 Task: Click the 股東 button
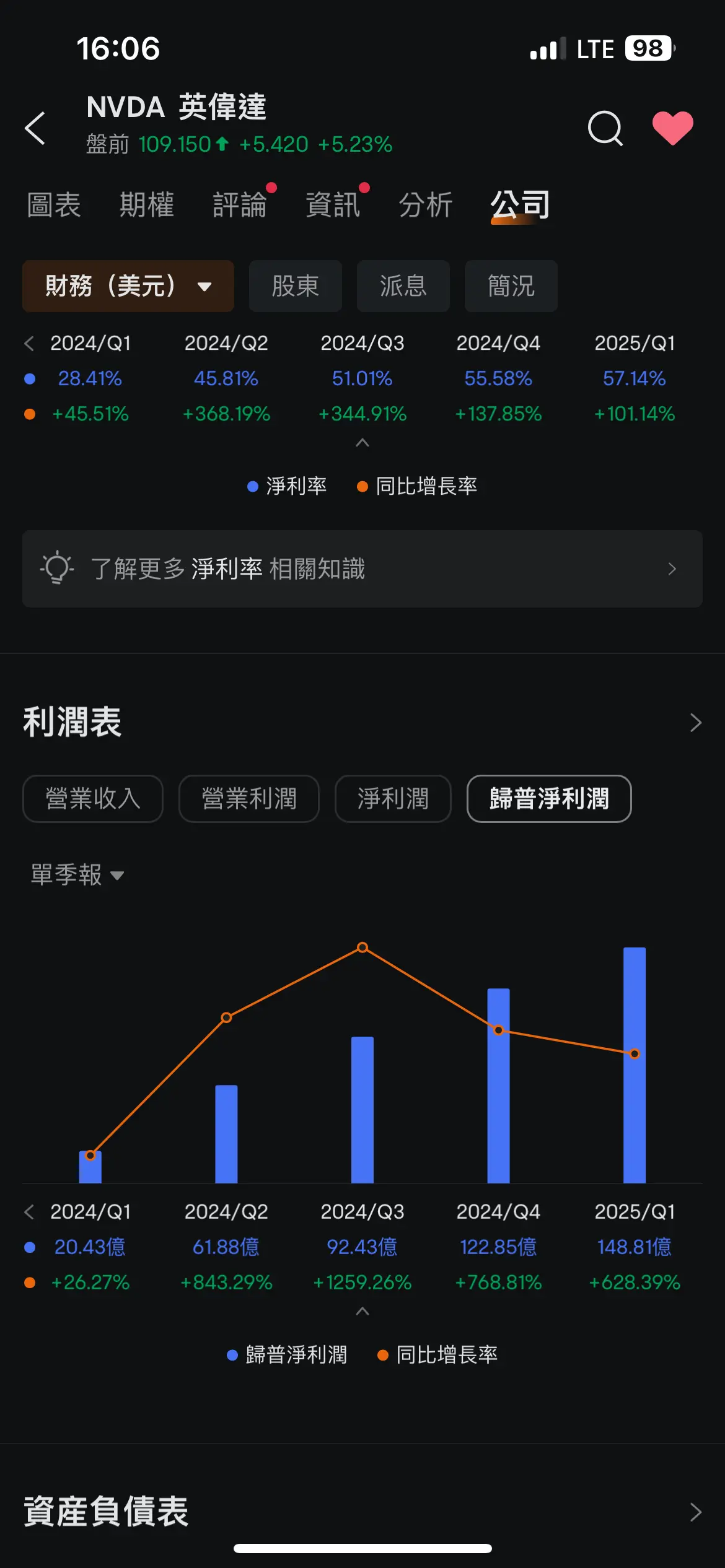(295, 286)
